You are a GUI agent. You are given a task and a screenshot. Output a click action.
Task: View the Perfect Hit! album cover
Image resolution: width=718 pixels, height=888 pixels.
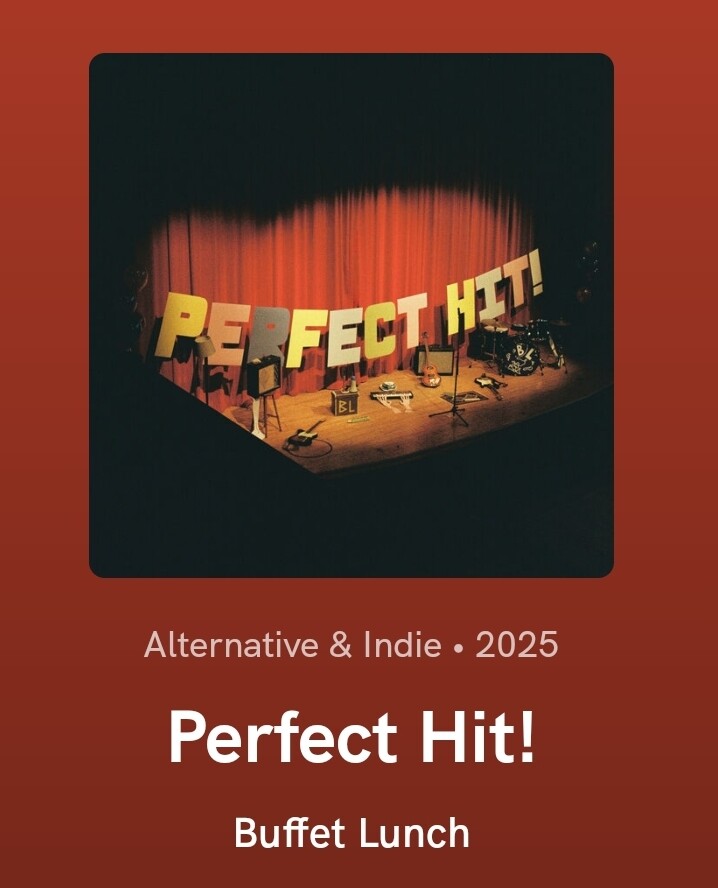pos(351,315)
